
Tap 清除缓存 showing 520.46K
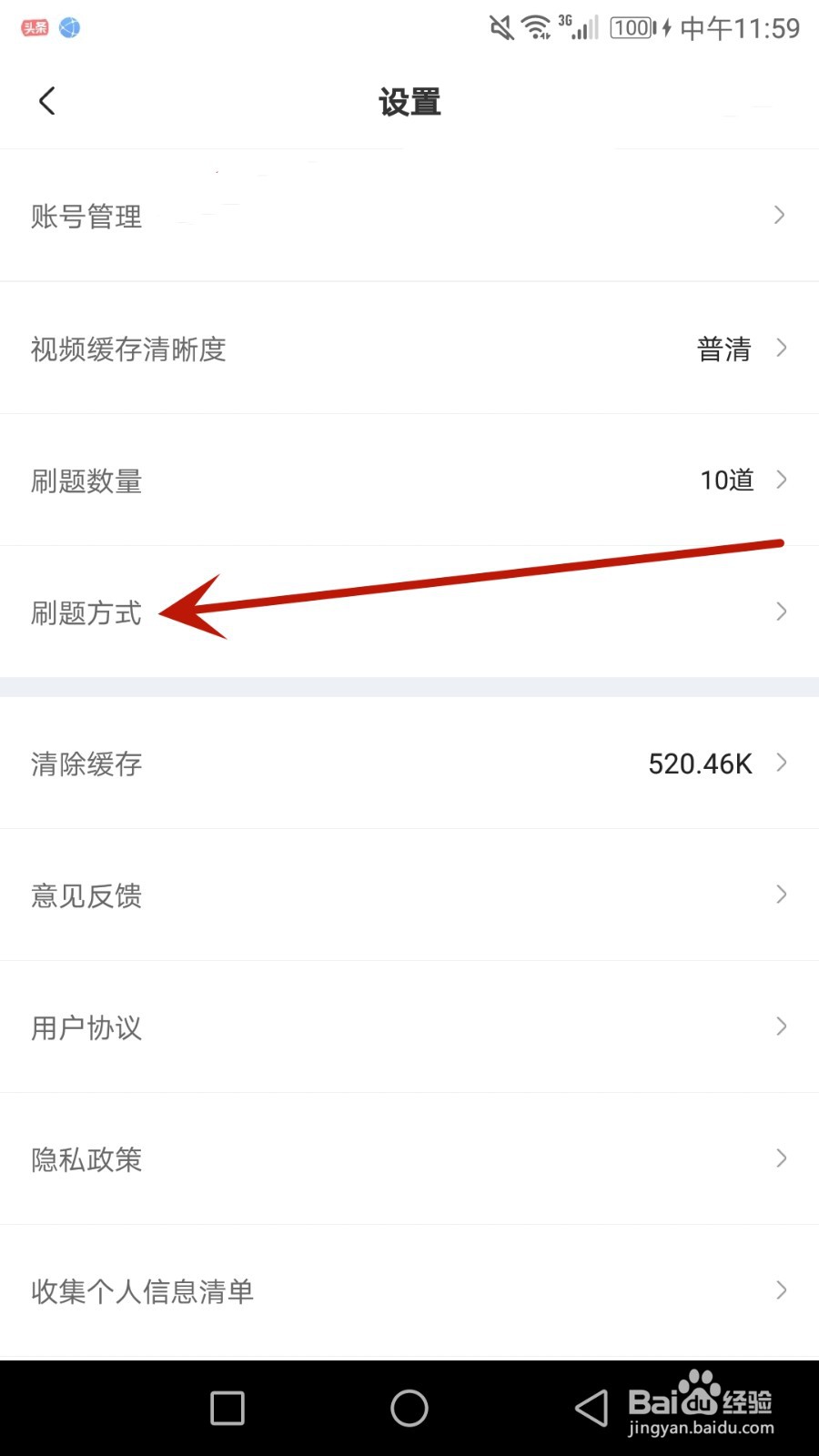(x=409, y=763)
